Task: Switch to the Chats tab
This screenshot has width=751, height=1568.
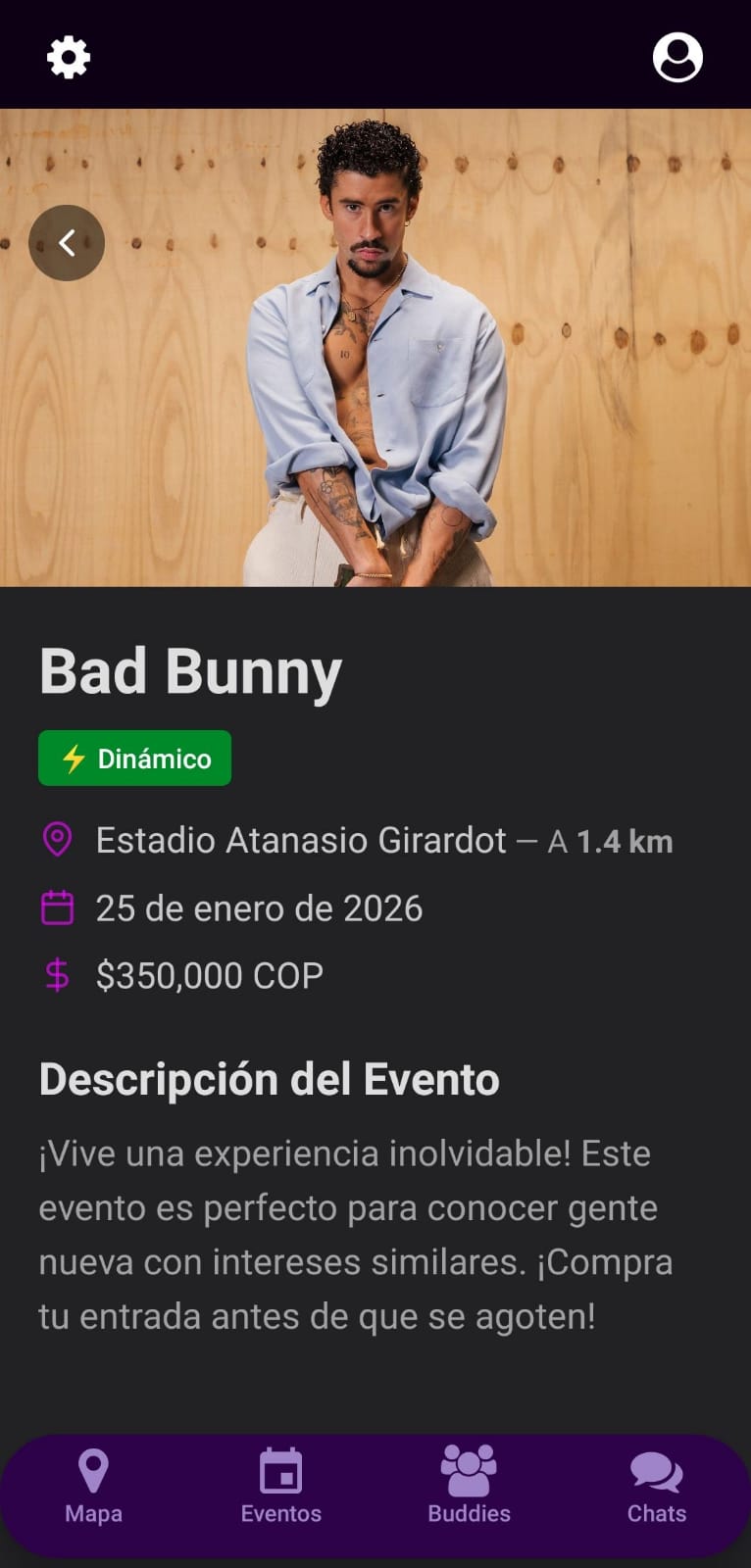Action: [x=656, y=1490]
